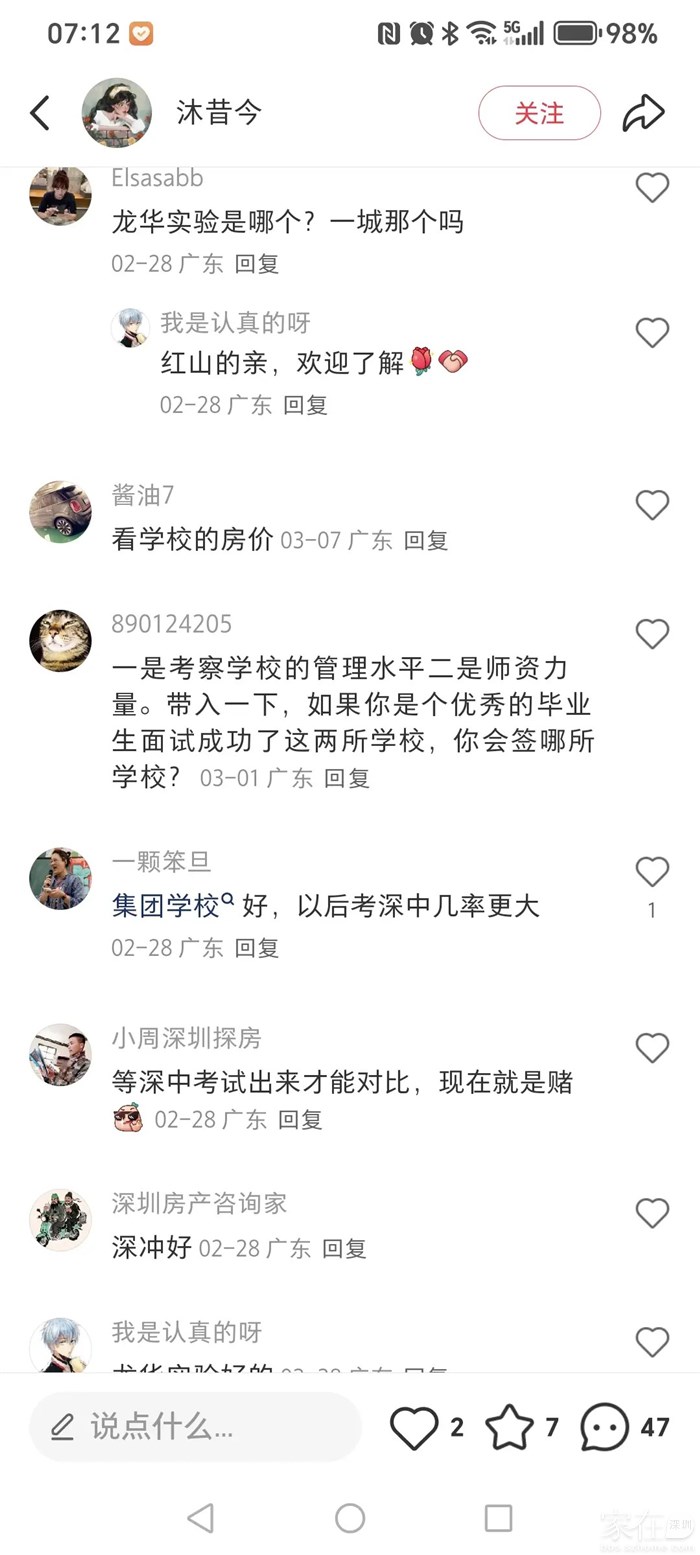Like Elsasabb's comment
Screen dimensions: 700x1555
coord(652,187)
